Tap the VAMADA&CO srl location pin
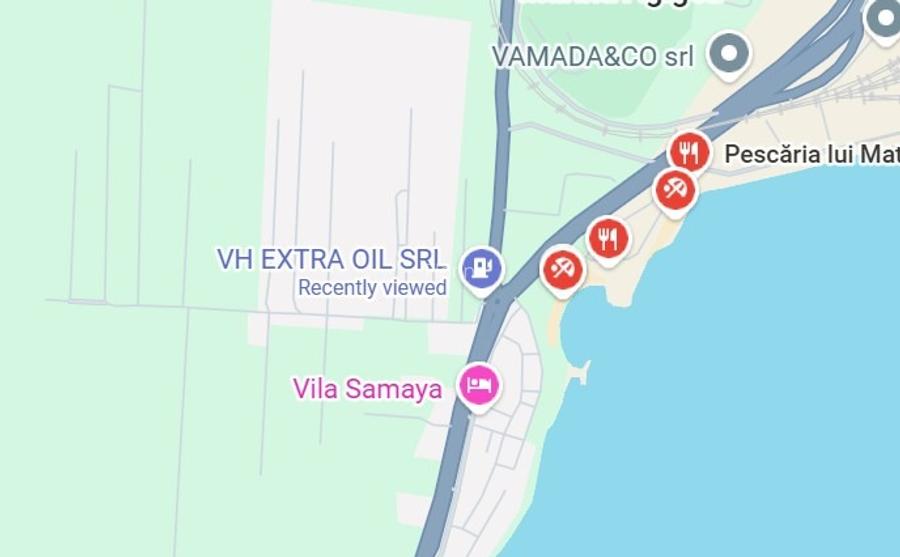The width and height of the screenshot is (900, 557). coord(729,53)
